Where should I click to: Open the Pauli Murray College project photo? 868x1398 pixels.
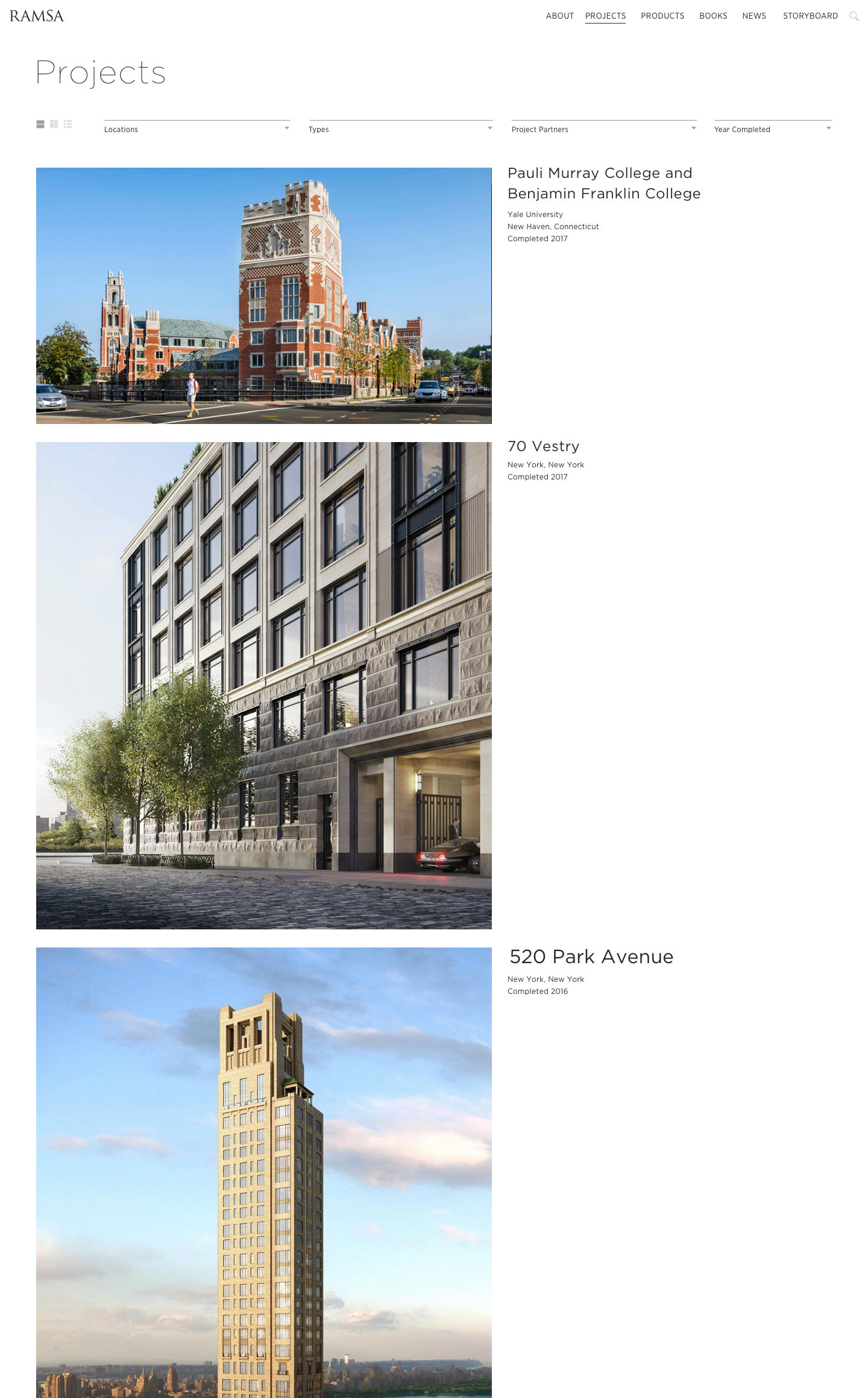[263, 296]
